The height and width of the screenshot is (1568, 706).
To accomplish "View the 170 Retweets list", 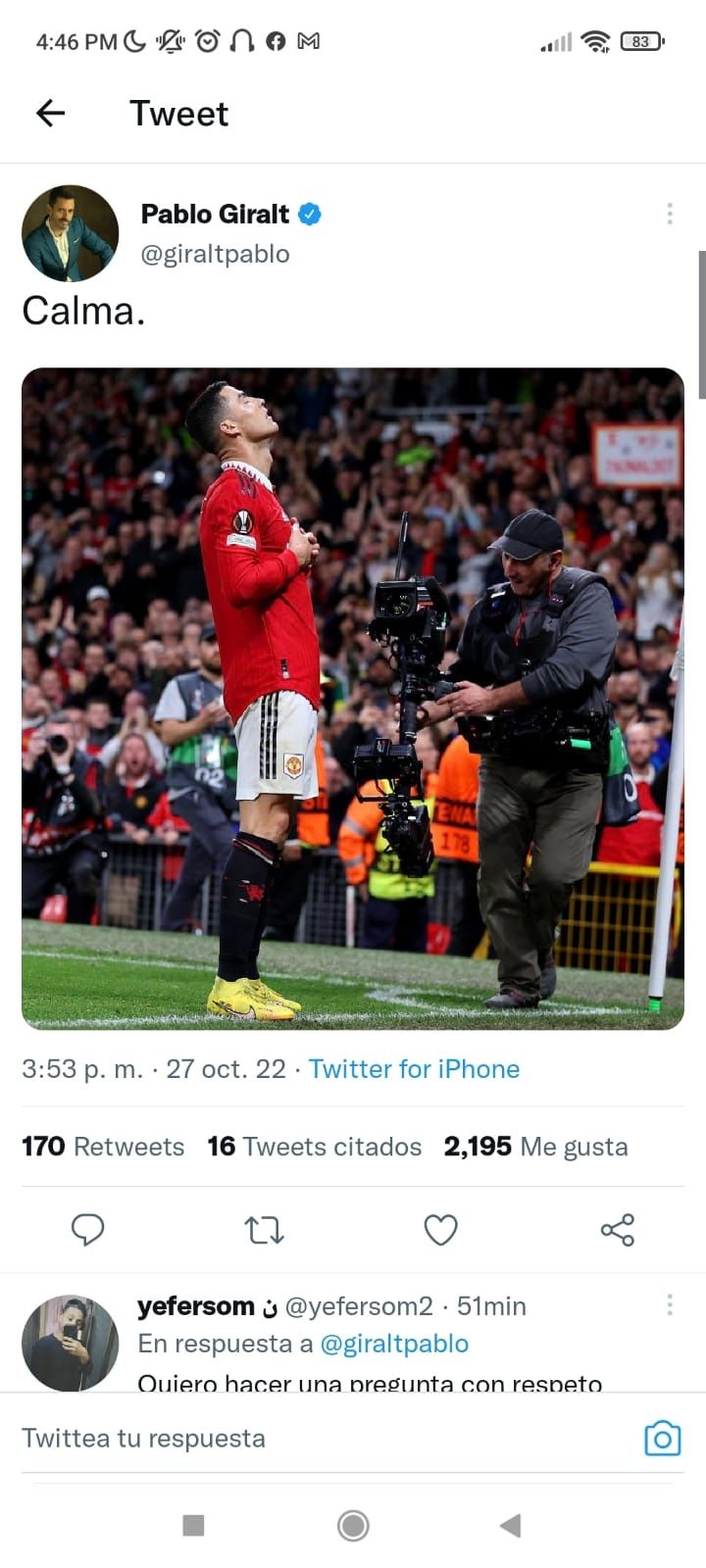I will 103,1147.
